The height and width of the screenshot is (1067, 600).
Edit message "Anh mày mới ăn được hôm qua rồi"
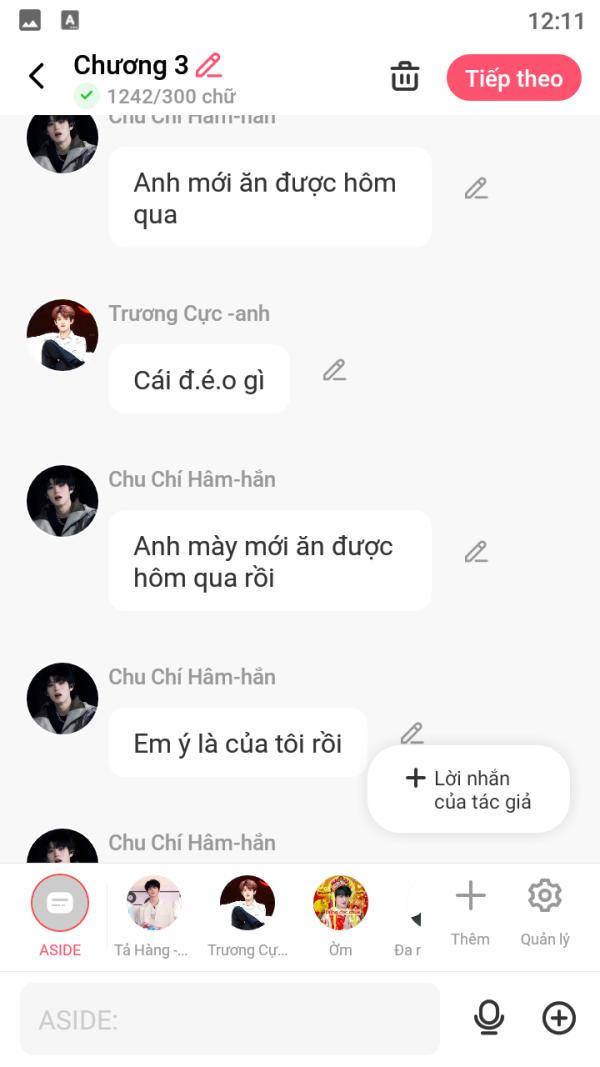pos(476,552)
